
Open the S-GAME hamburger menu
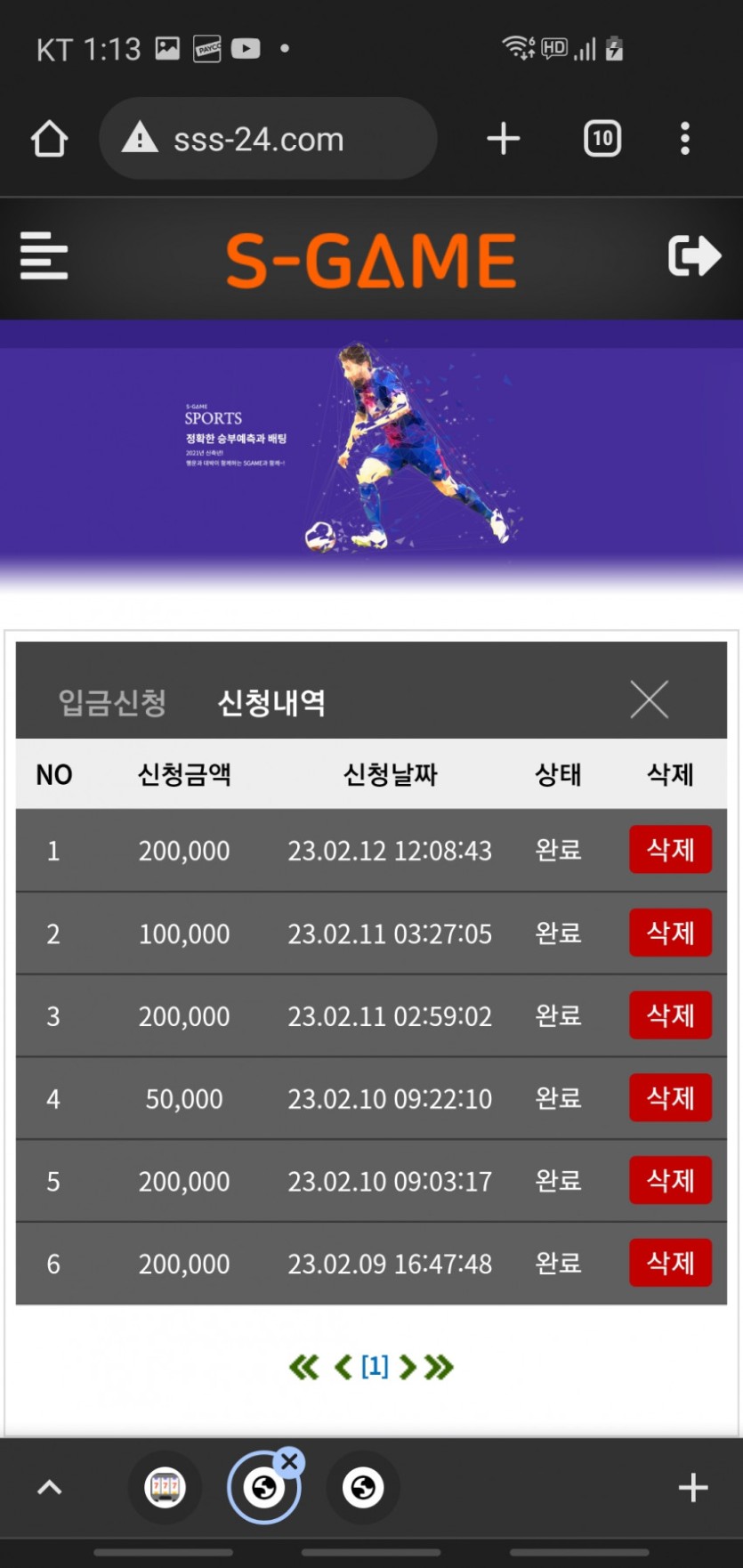coord(44,256)
